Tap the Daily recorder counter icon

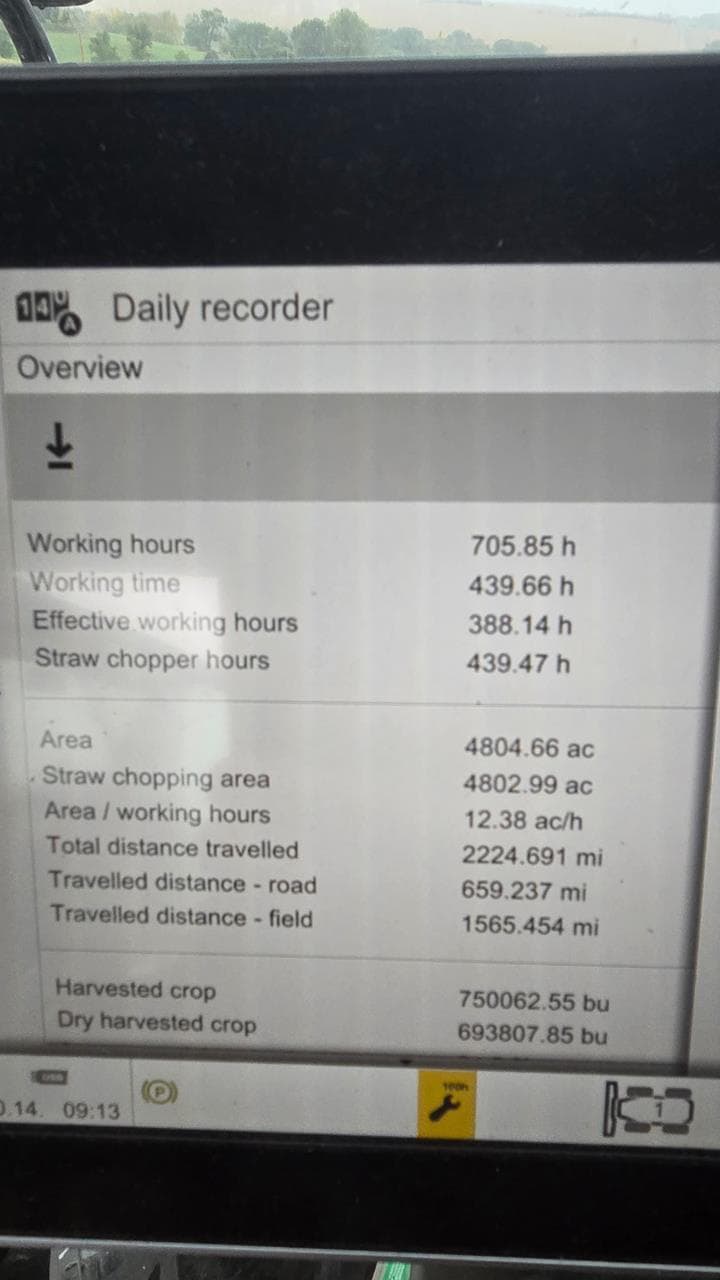coord(47,308)
